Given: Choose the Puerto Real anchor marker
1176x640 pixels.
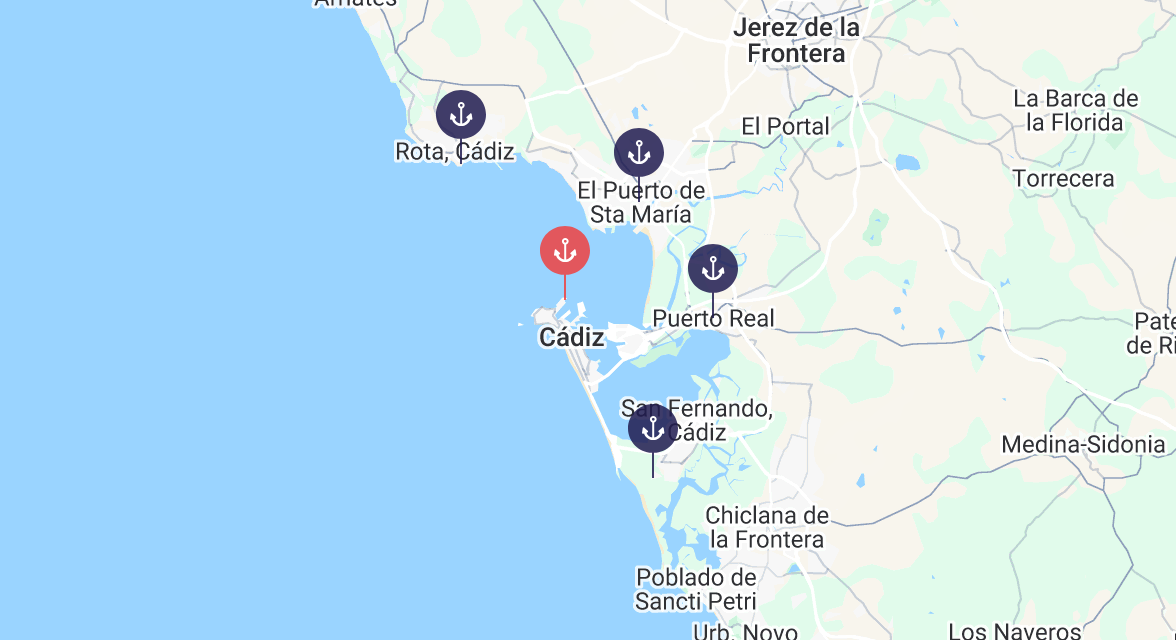Looking at the screenshot, I should tap(712, 269).
